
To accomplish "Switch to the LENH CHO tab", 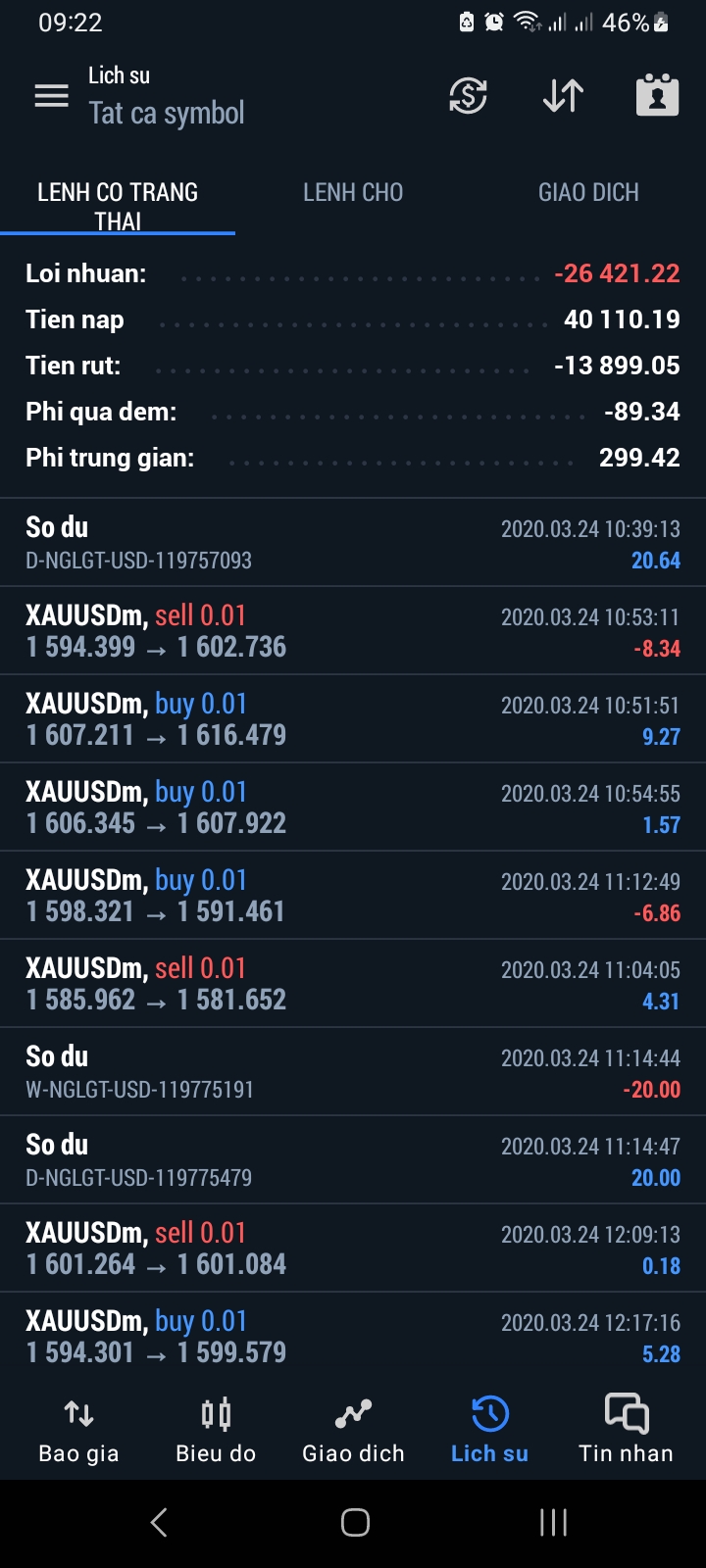I will click(353, 193).
